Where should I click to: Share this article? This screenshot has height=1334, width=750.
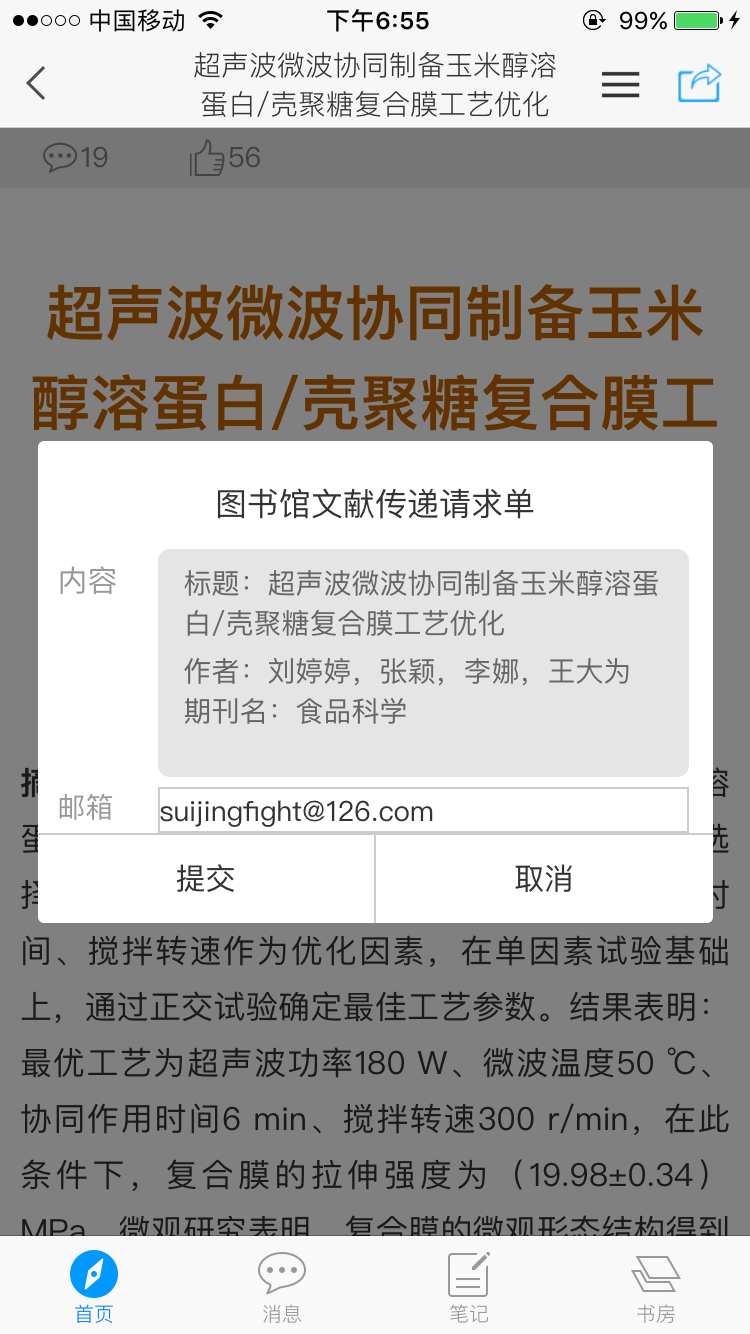tap(699, 83)
